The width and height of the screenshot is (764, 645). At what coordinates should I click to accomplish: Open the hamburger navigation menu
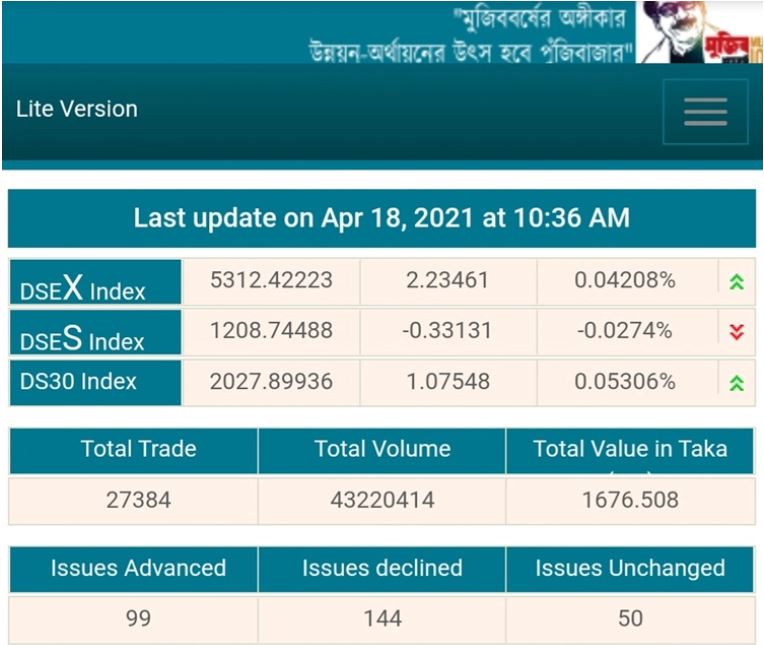[705, 111]
